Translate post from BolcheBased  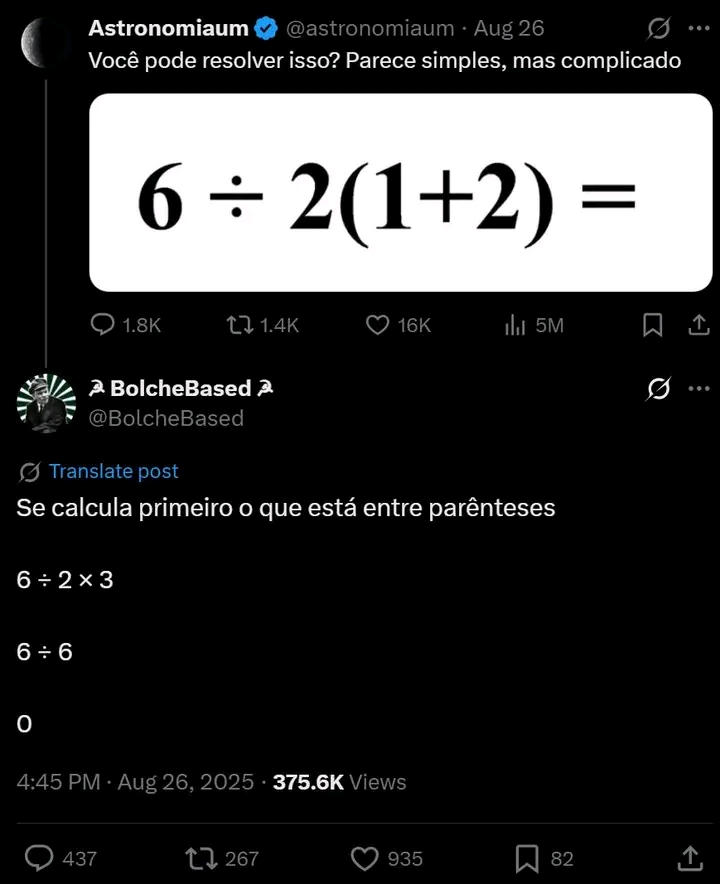pos(113,471)
